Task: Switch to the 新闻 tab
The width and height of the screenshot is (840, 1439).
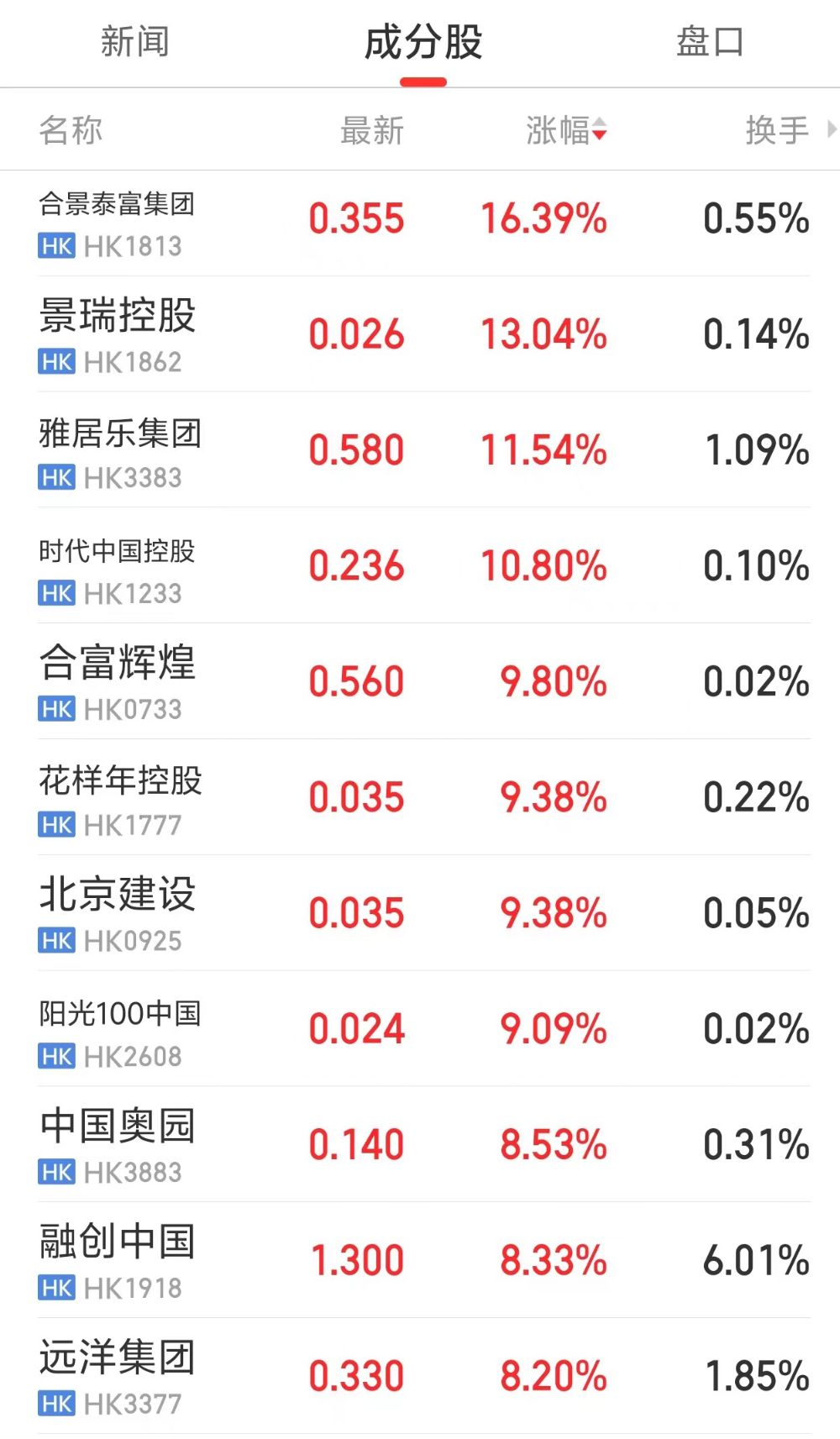Action: tap(135, 42)
